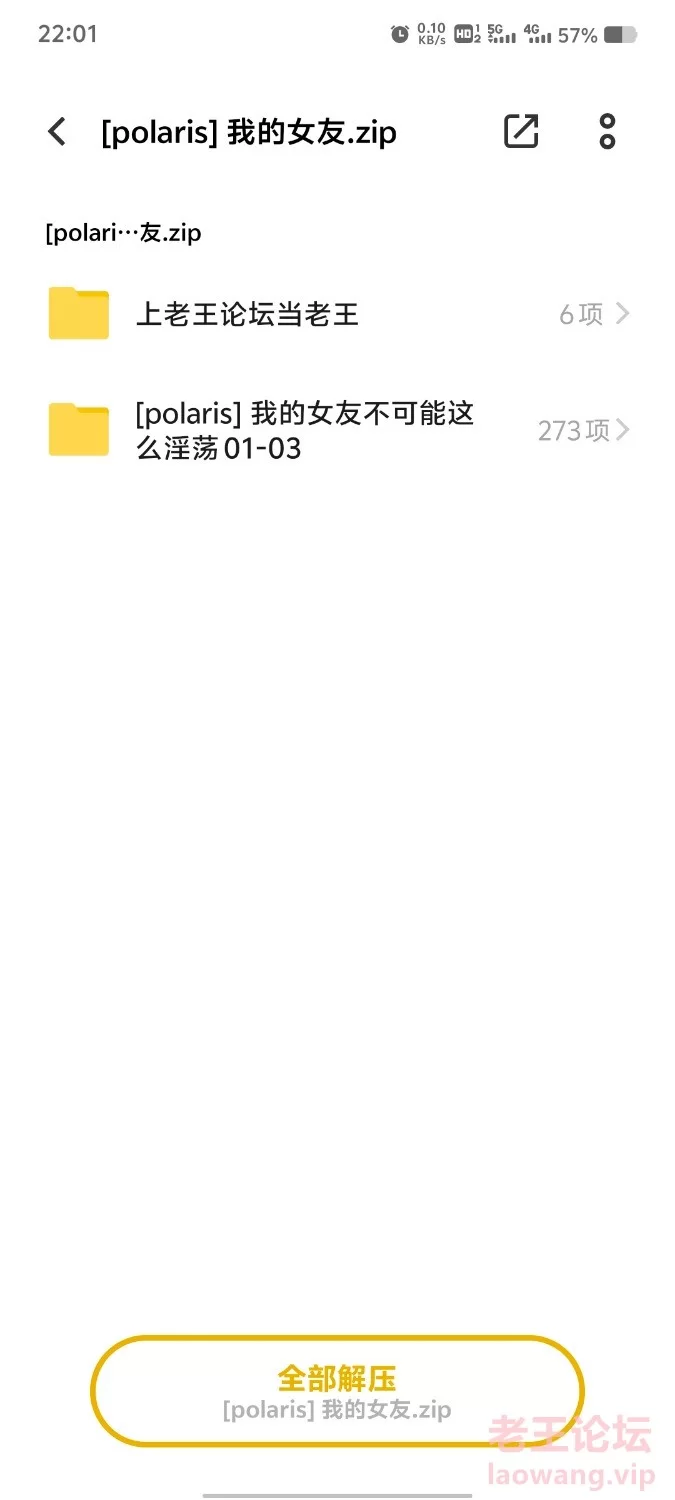This screenshot has height=1500, width=675.
Task: Open the 上老王论坛当老王 folder
Action: (338, 314)
